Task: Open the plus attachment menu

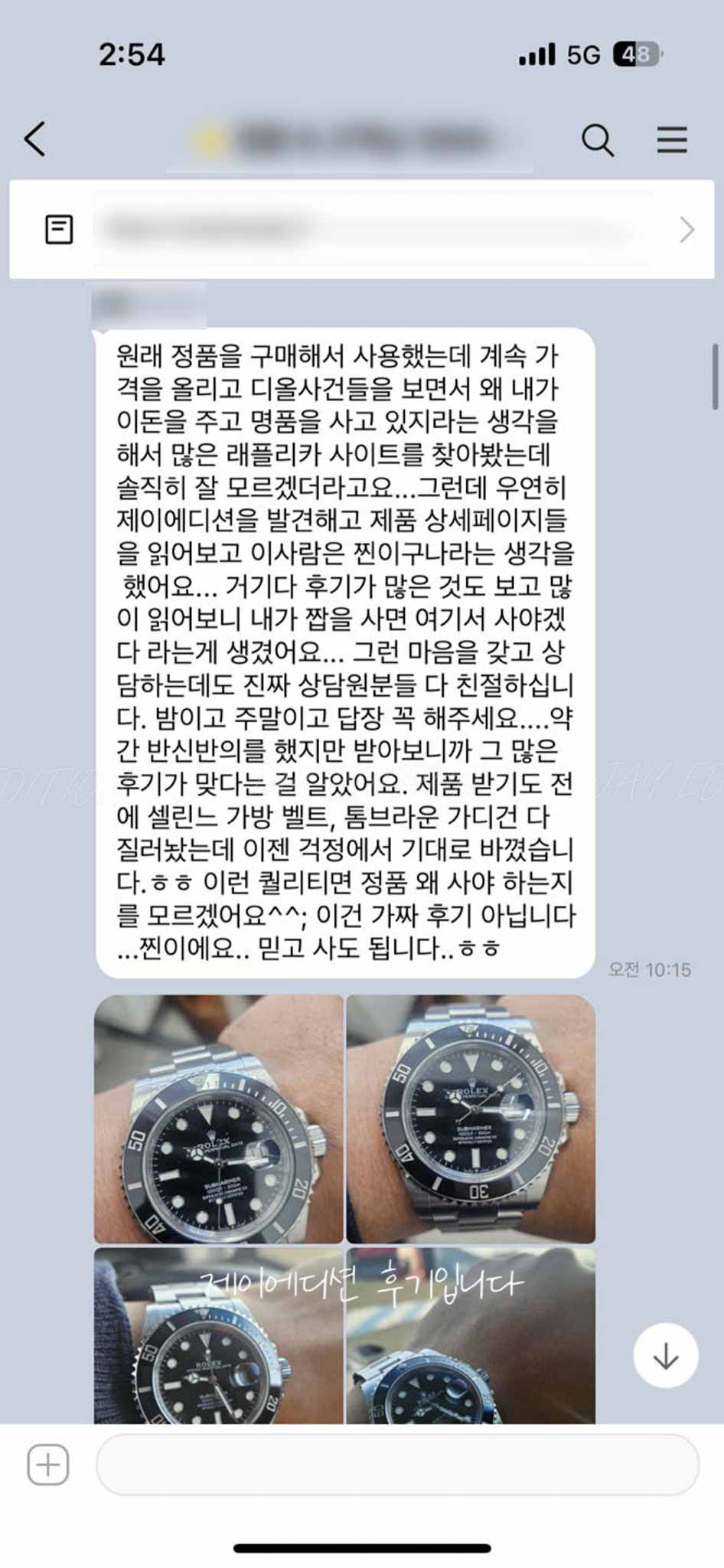Action: [48, 1465]
